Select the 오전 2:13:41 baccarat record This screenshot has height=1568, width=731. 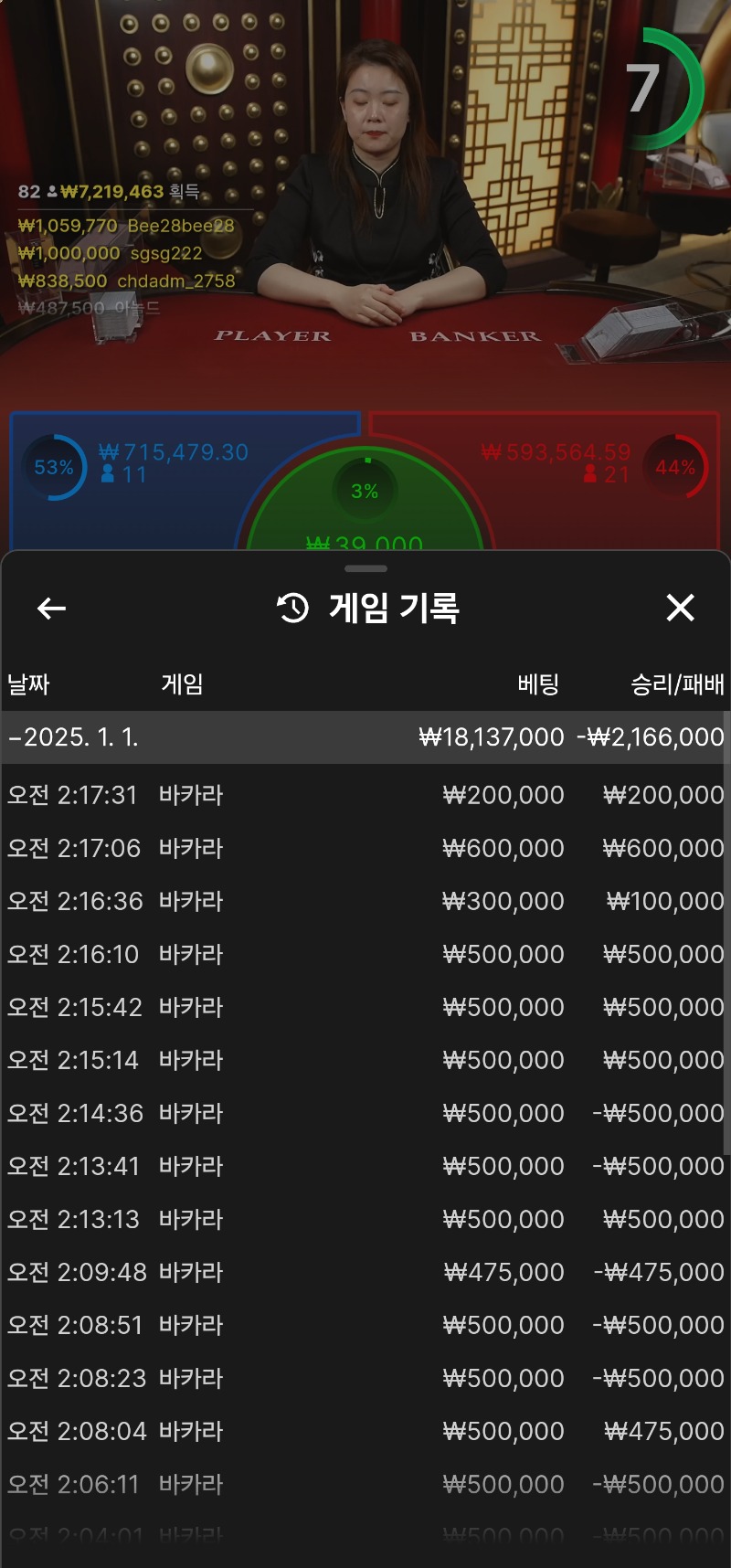pyautogui.click(x=365, y=1166)
